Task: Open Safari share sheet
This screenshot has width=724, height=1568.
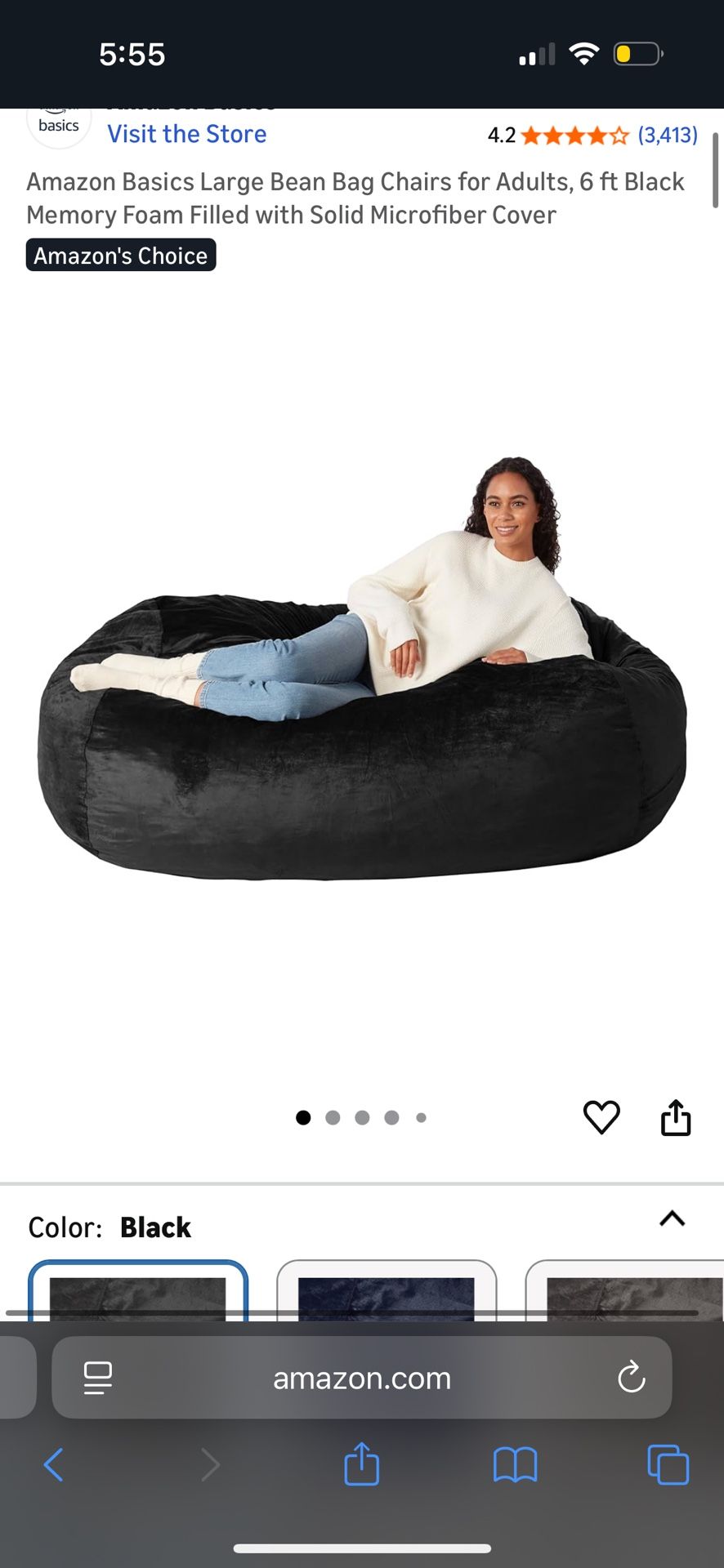Action: coord(362,1464)
